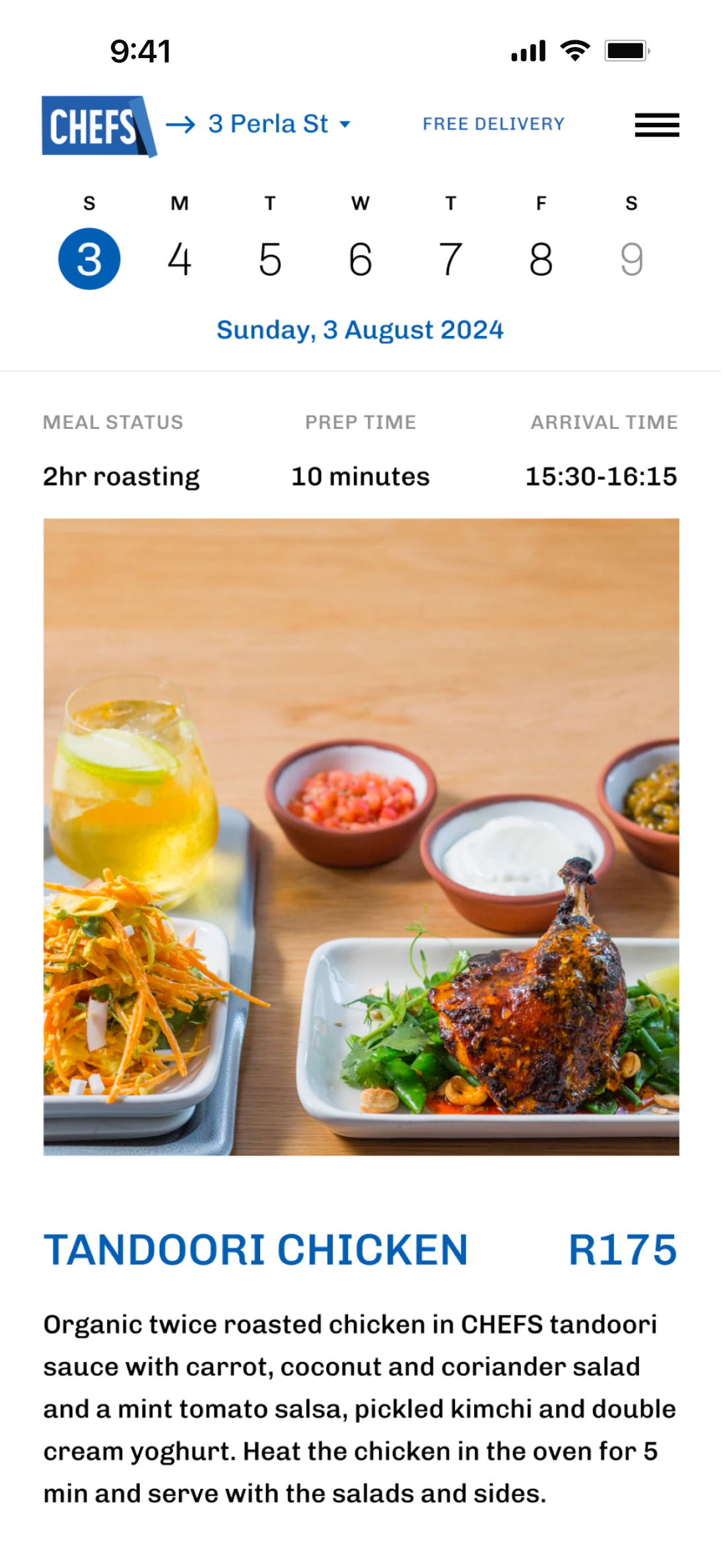Choose Wednesday the 6th

coord(361,259)
